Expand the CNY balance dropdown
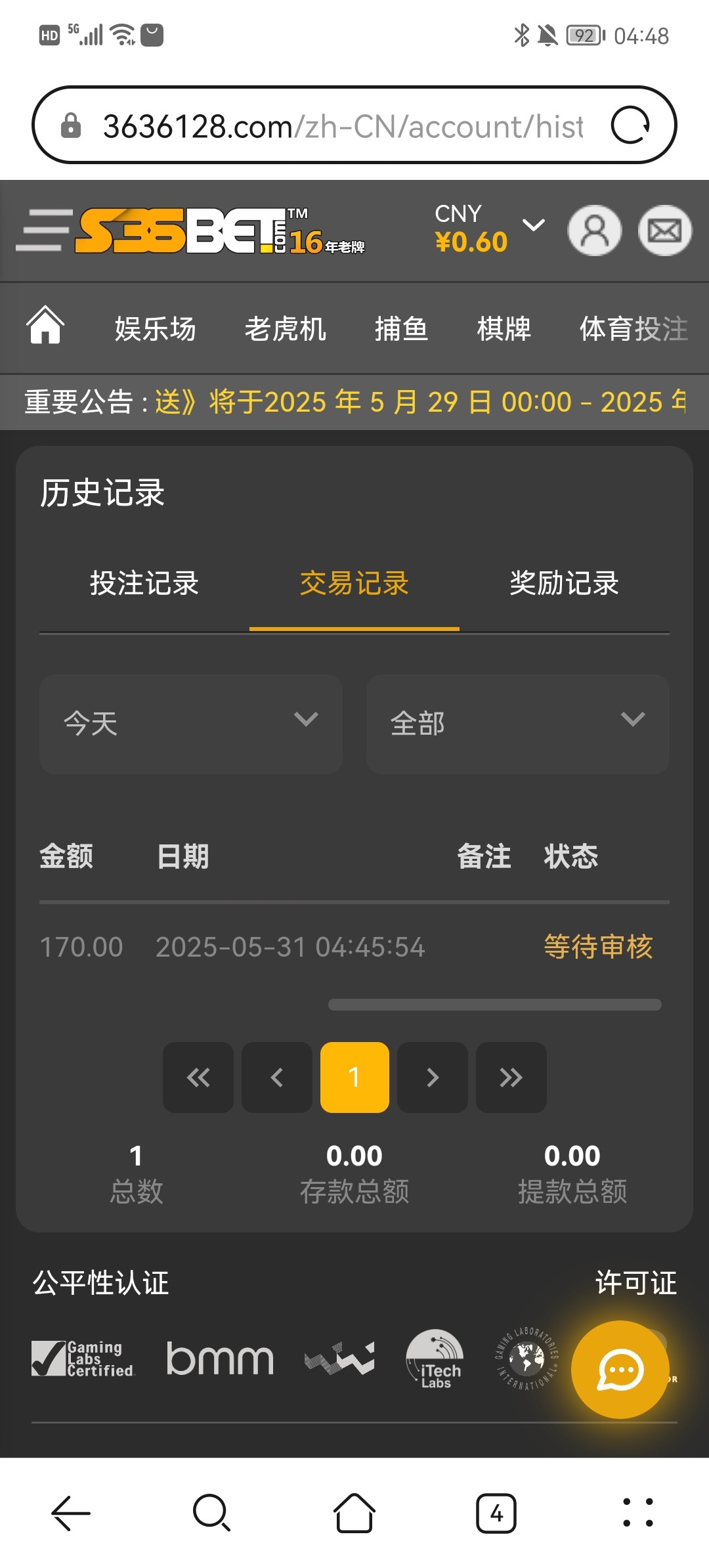 533,227
